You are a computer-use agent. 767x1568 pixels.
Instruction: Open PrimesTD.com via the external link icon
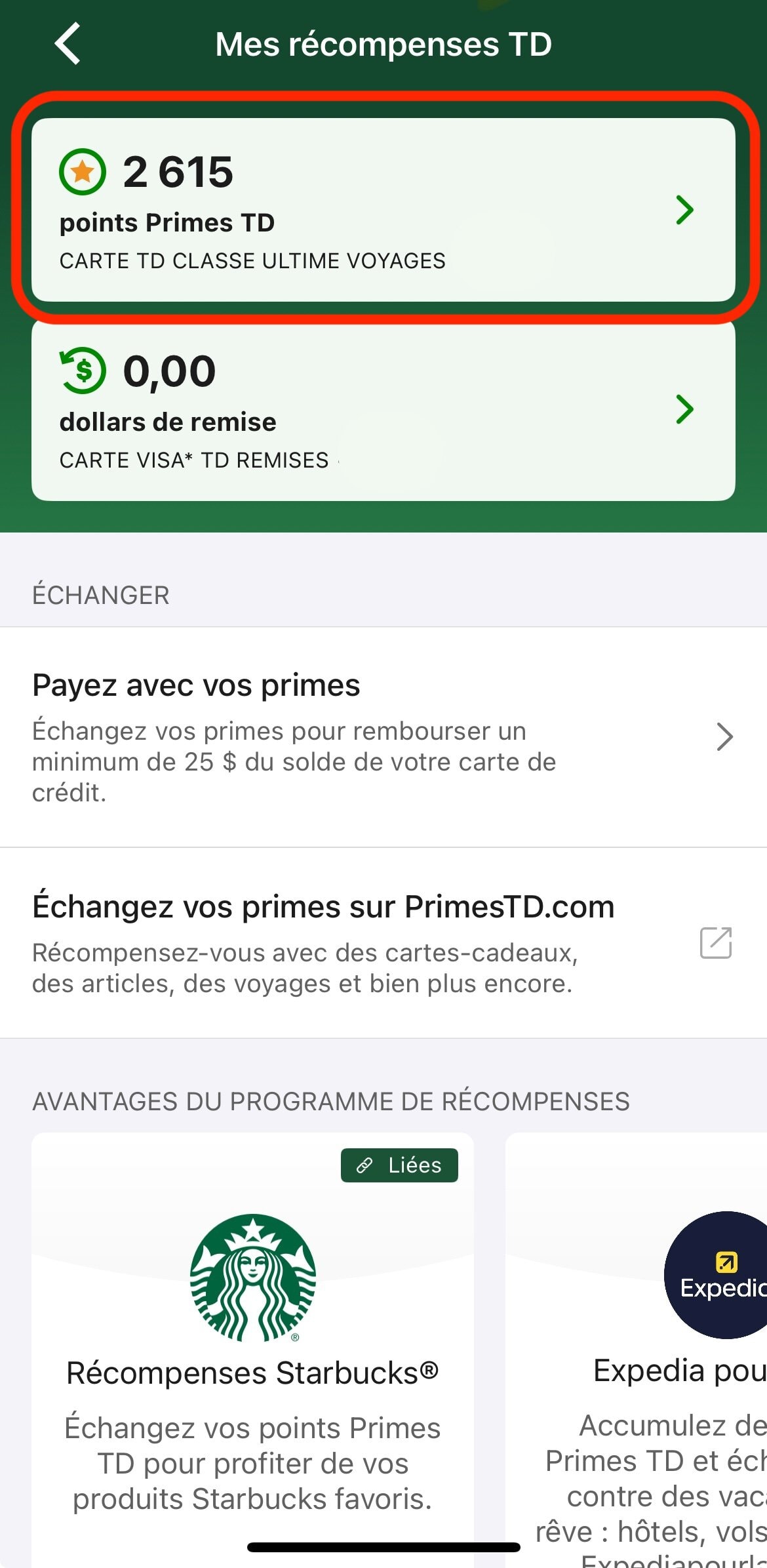715,944
